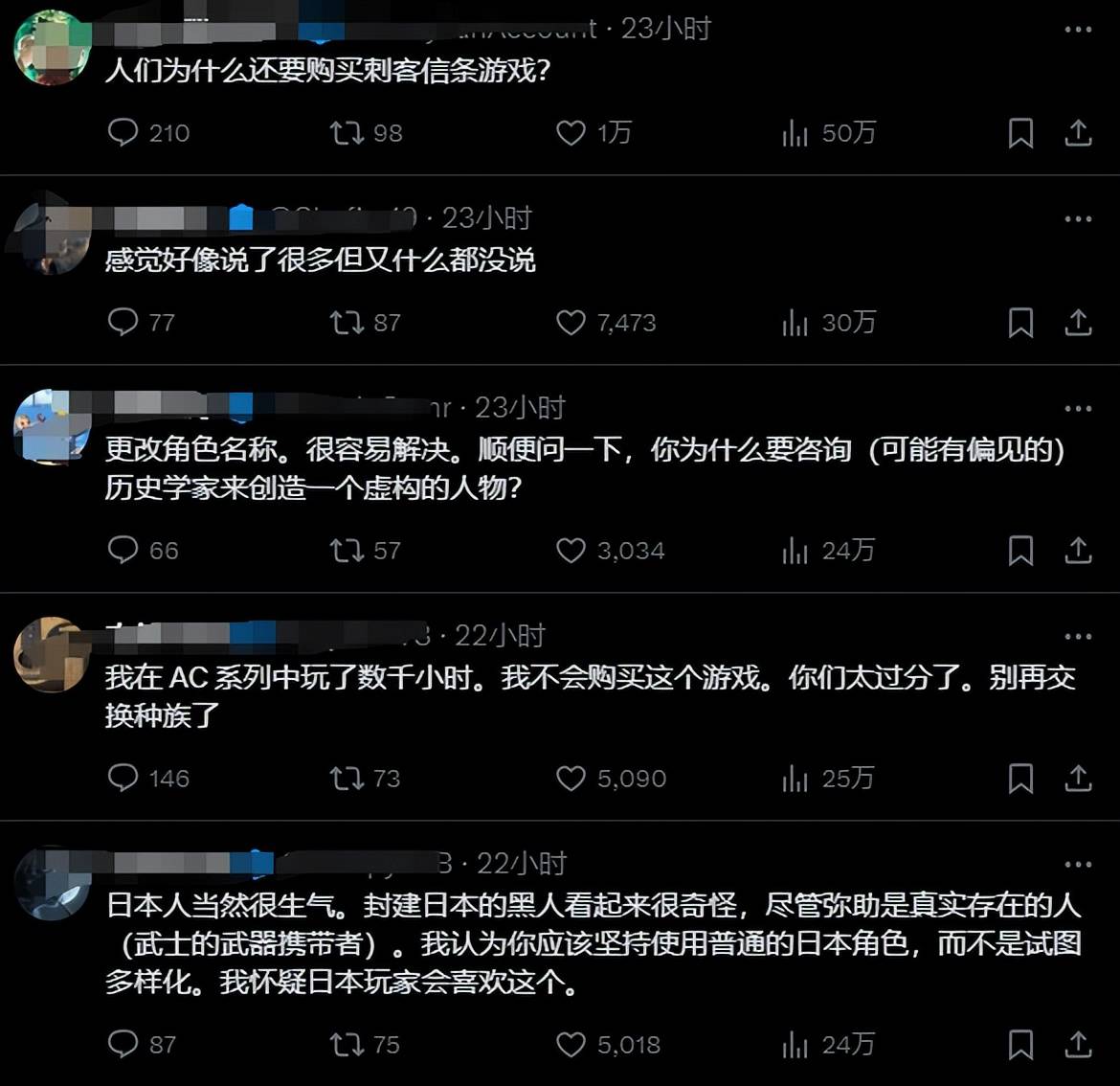Like the tweet with 5,090 likes
The image size is (1120, 1086).
click(x=571, y=779)
